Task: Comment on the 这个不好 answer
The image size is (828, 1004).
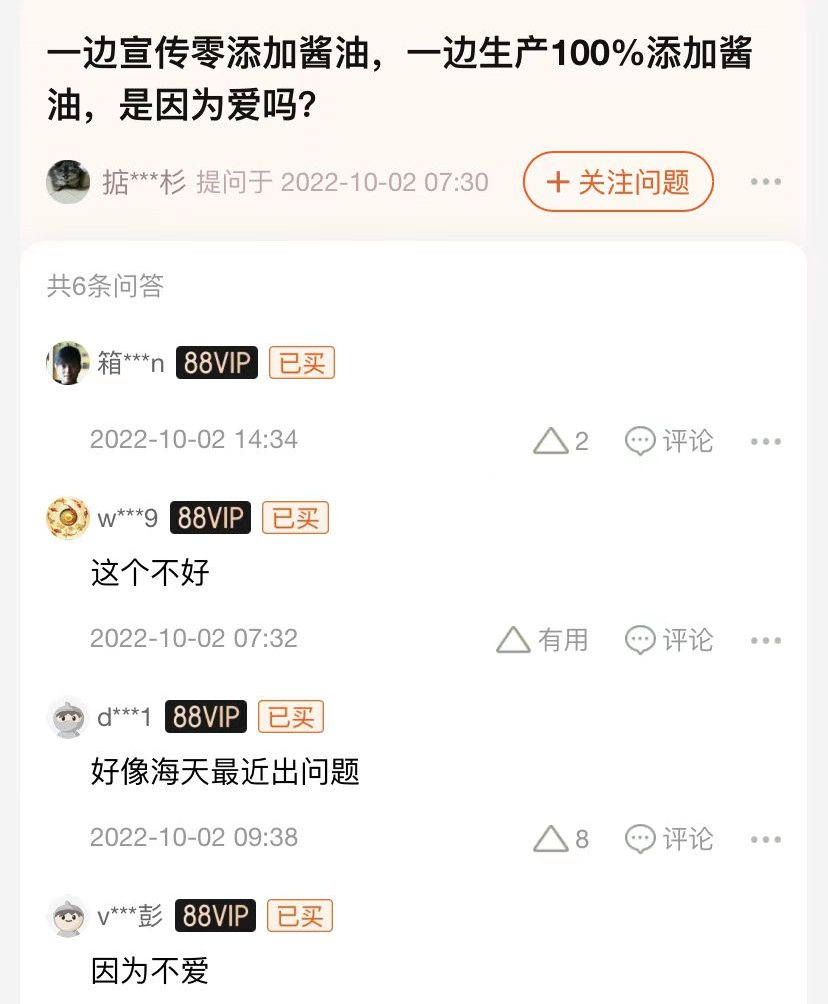Action: click(x=669, y=639)
